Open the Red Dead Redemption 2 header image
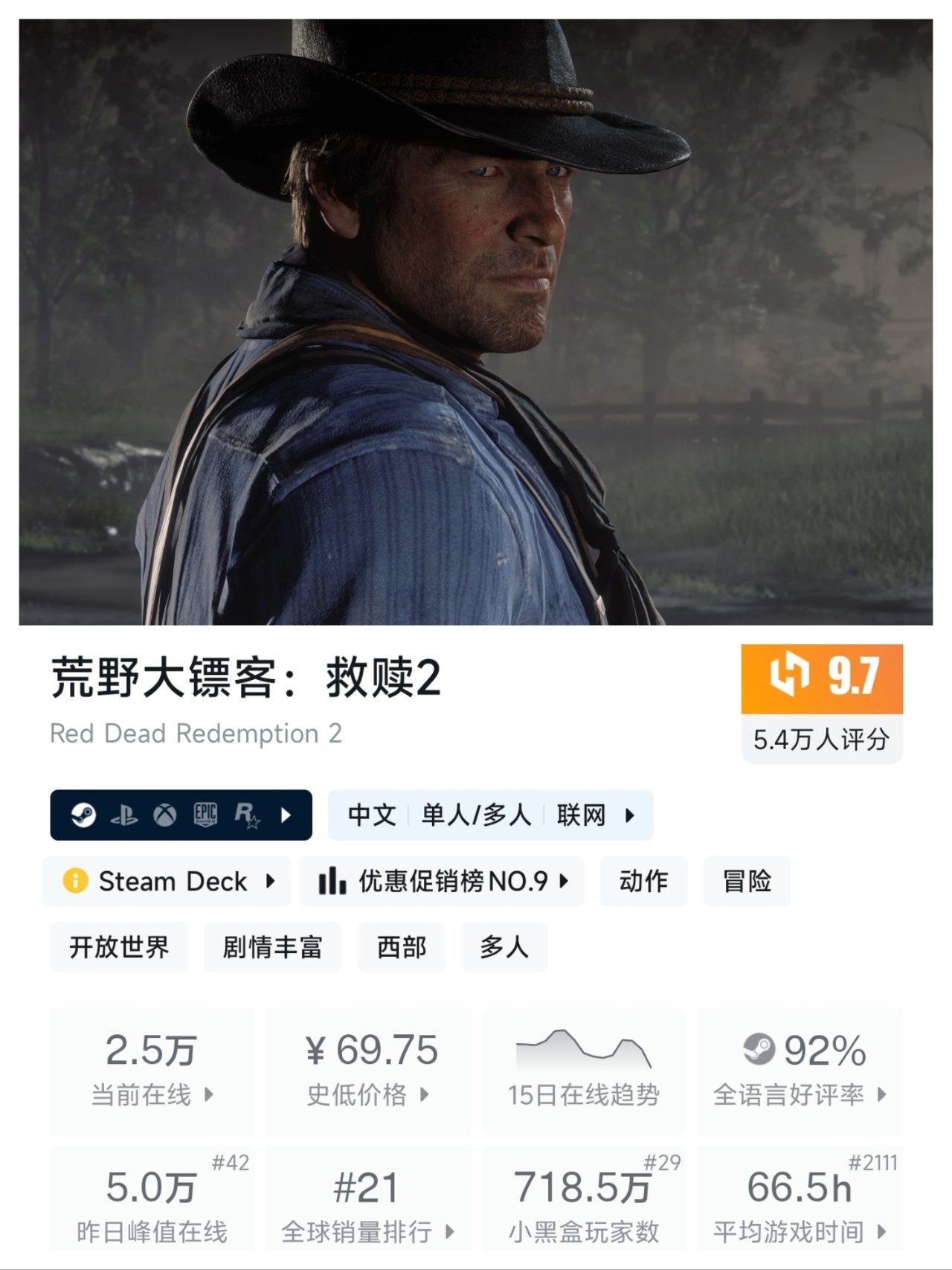 (x=476, y=321)
